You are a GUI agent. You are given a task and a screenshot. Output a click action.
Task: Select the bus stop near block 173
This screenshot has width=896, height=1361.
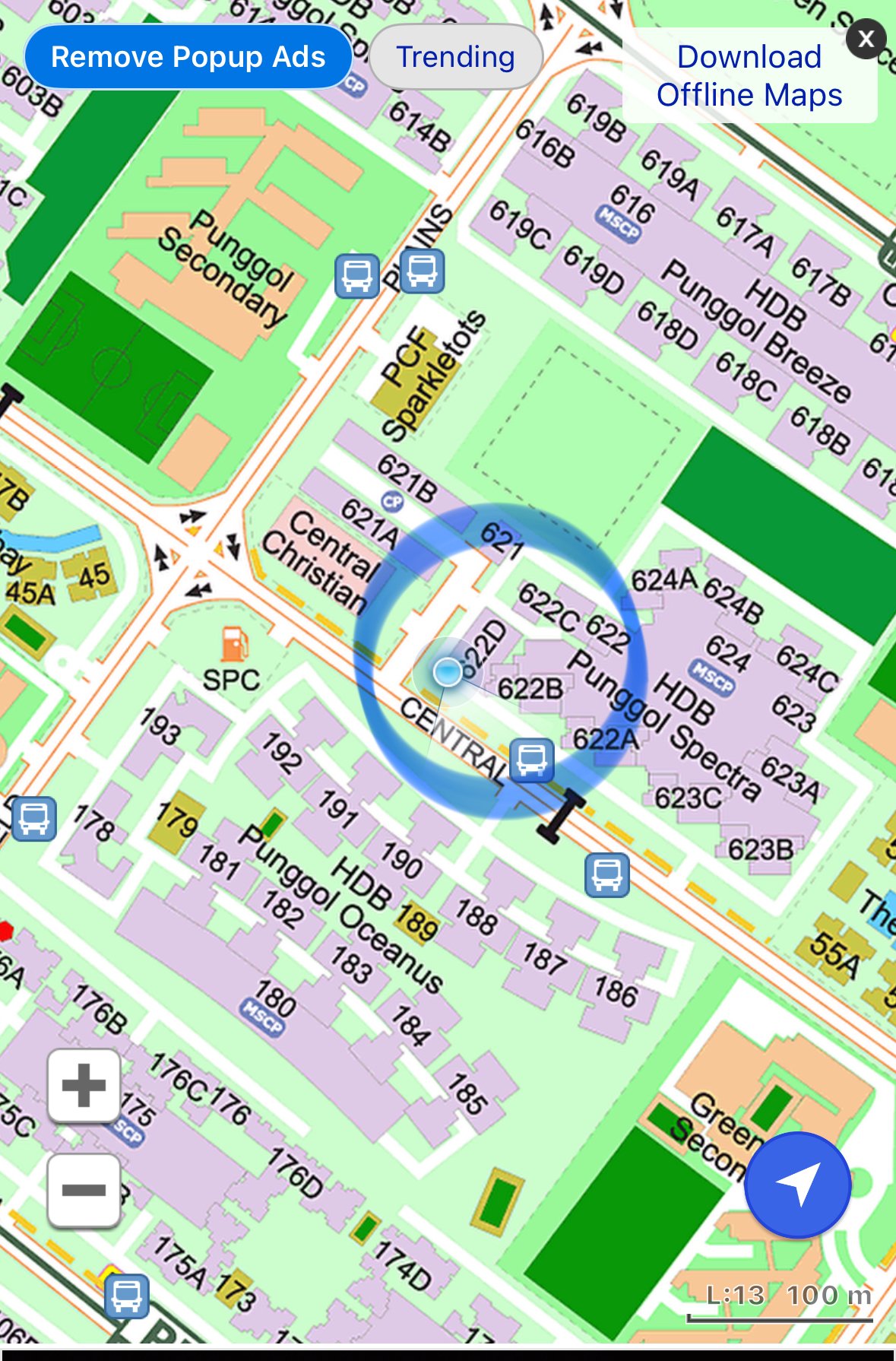click(x=126, y=1296)
